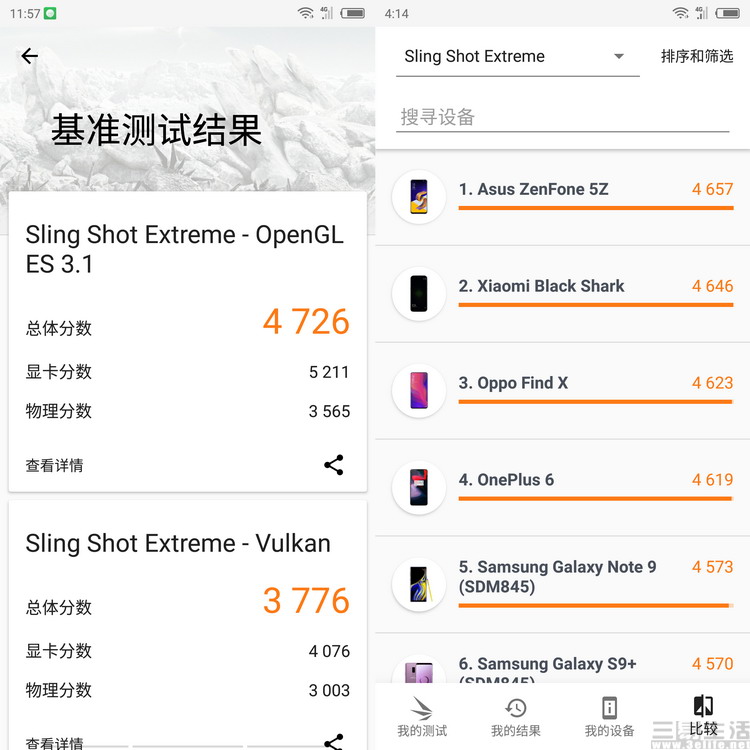Open 排序和筛选 options
Viewport: 750px width, 750px height.
[697, 57]
